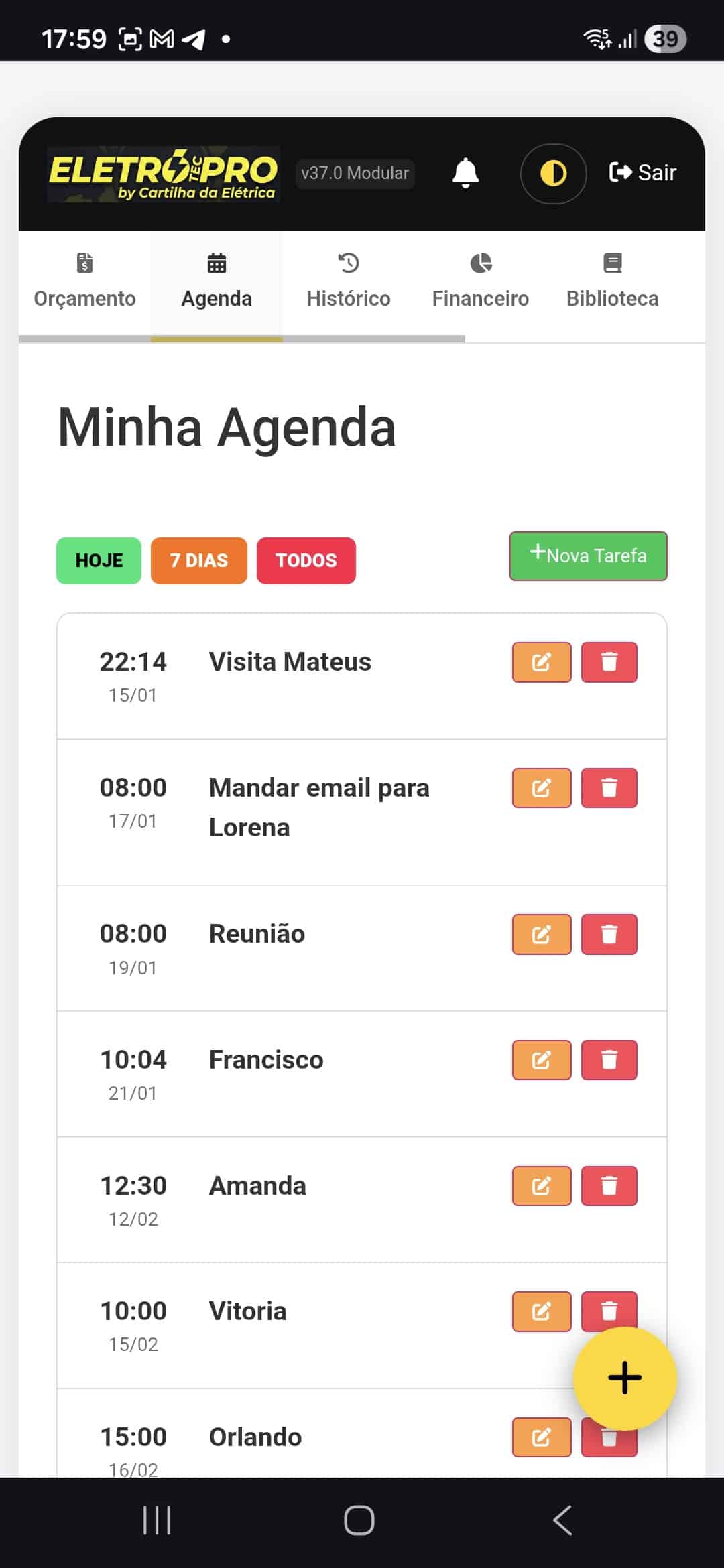Open the notifications bell
Image resolution: width=724 pixels, height=1568 pixels.
coord(467,172)
